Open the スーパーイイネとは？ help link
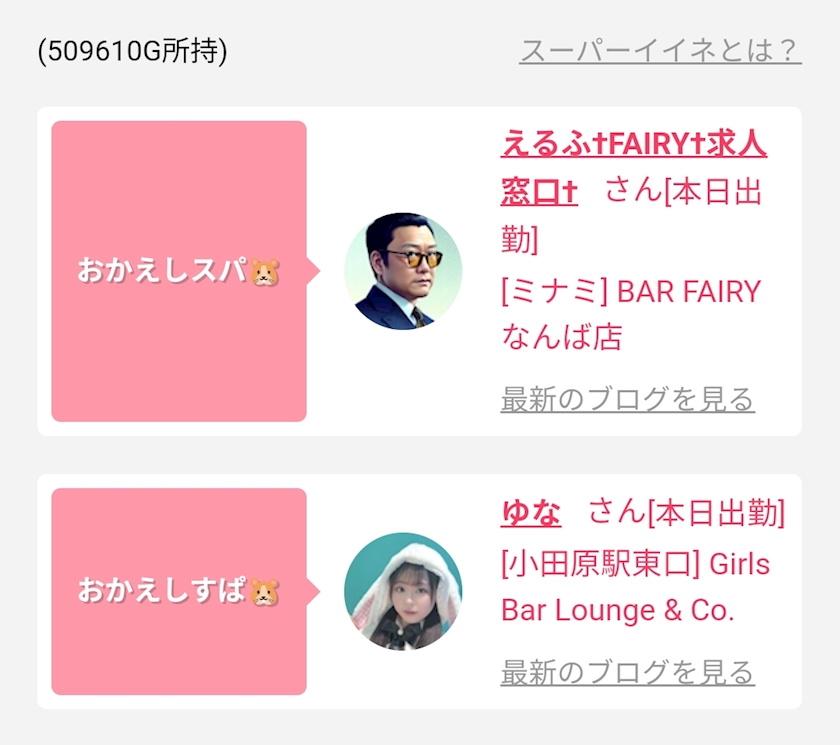 click(660, 51)
